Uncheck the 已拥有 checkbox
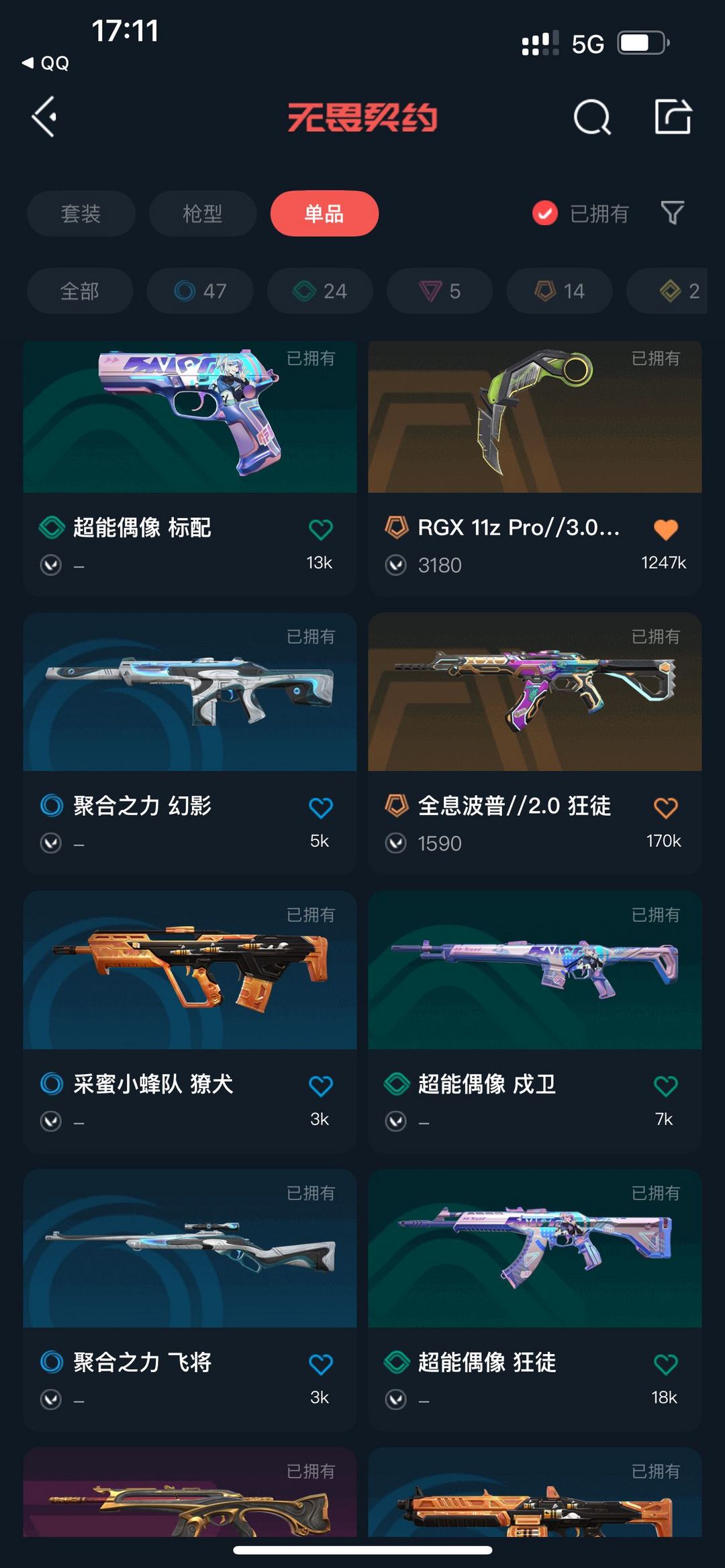Screen dimensions: 725x1568 (544, 213)
